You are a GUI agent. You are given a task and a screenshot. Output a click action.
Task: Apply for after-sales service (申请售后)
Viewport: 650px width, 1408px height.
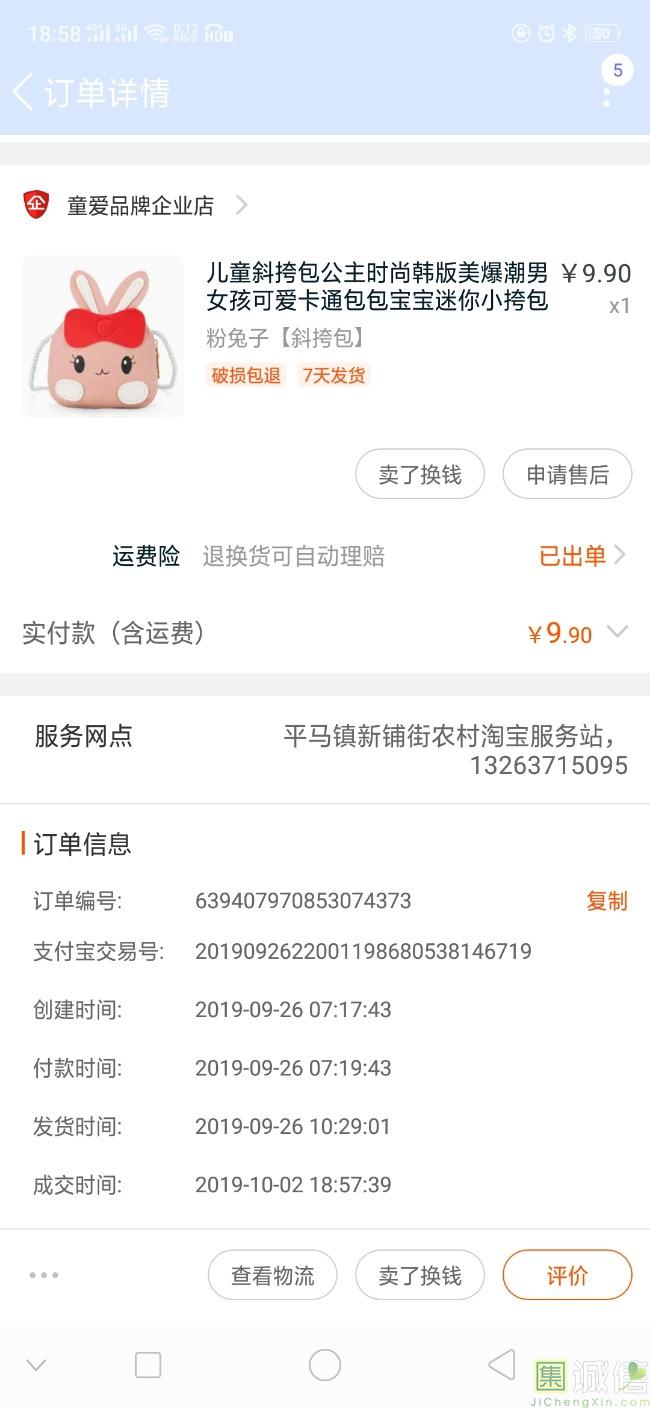coord(567,475)
